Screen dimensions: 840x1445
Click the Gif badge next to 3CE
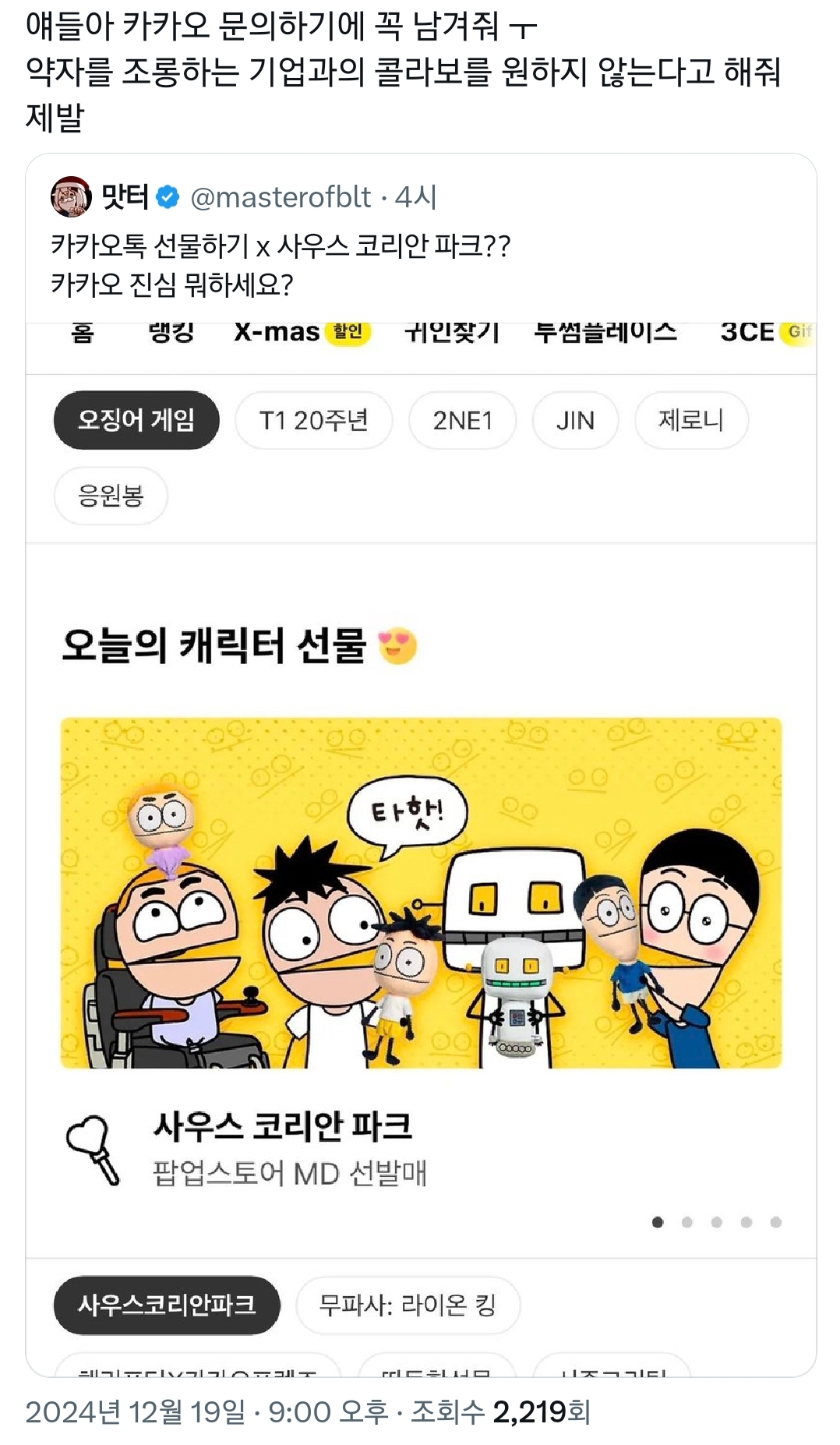[794, 331]
